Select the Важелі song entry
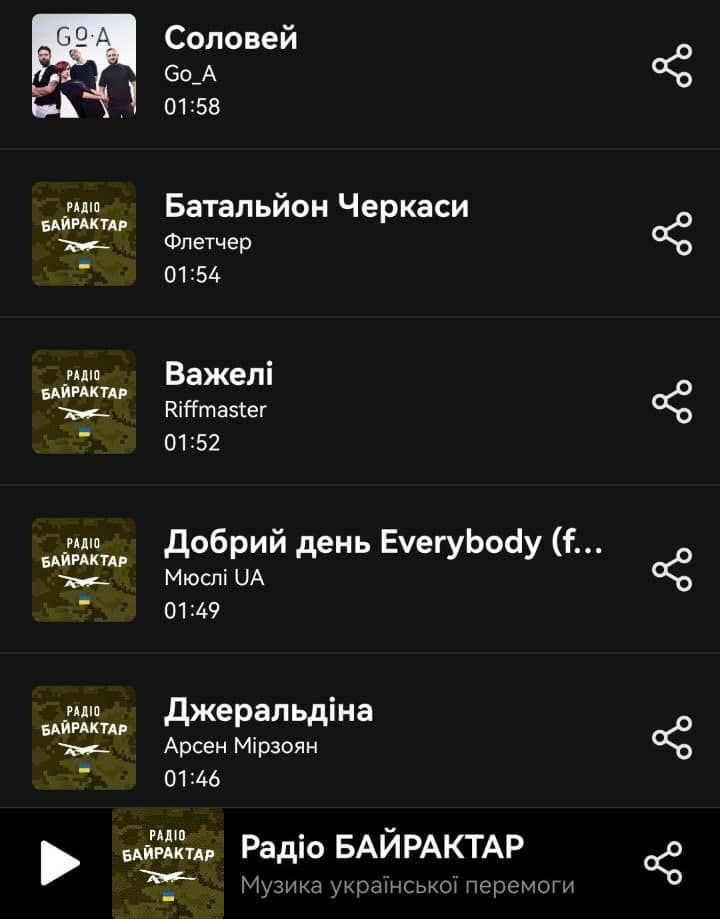This screenshot has height=919, width=720. tap(380, 404)
